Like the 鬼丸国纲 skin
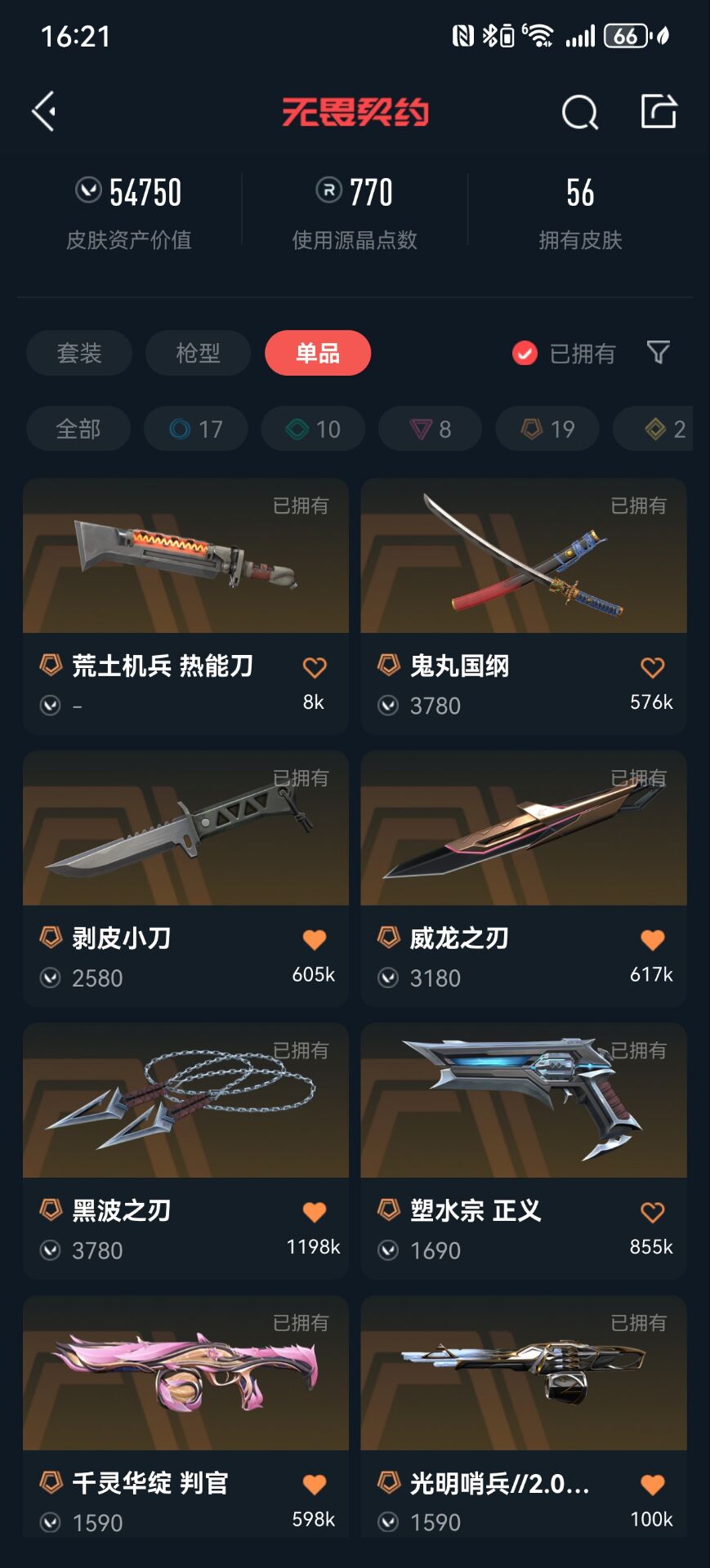The image size is (710, 1568). (652, 667)
